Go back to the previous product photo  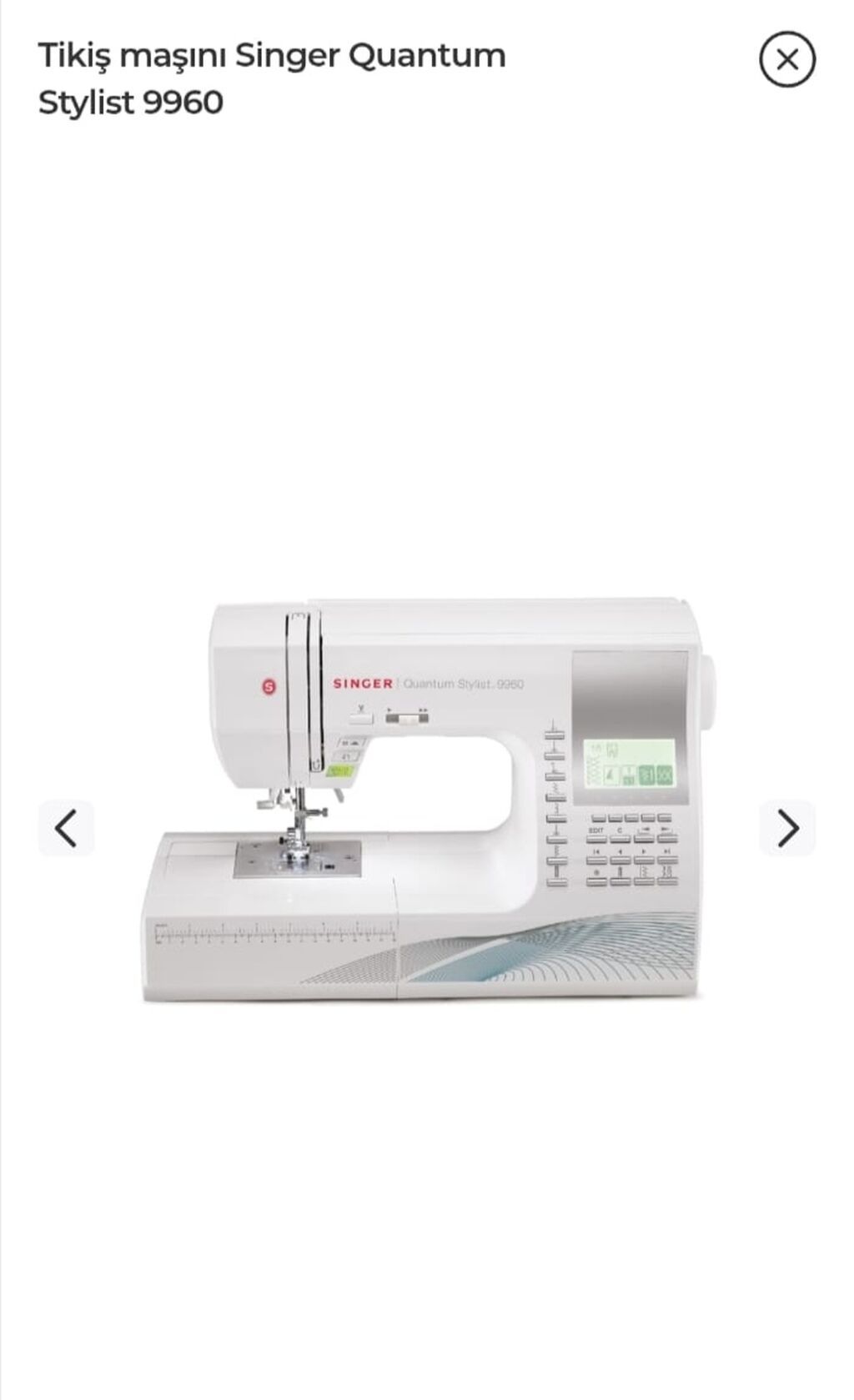(x=66, y=828)
